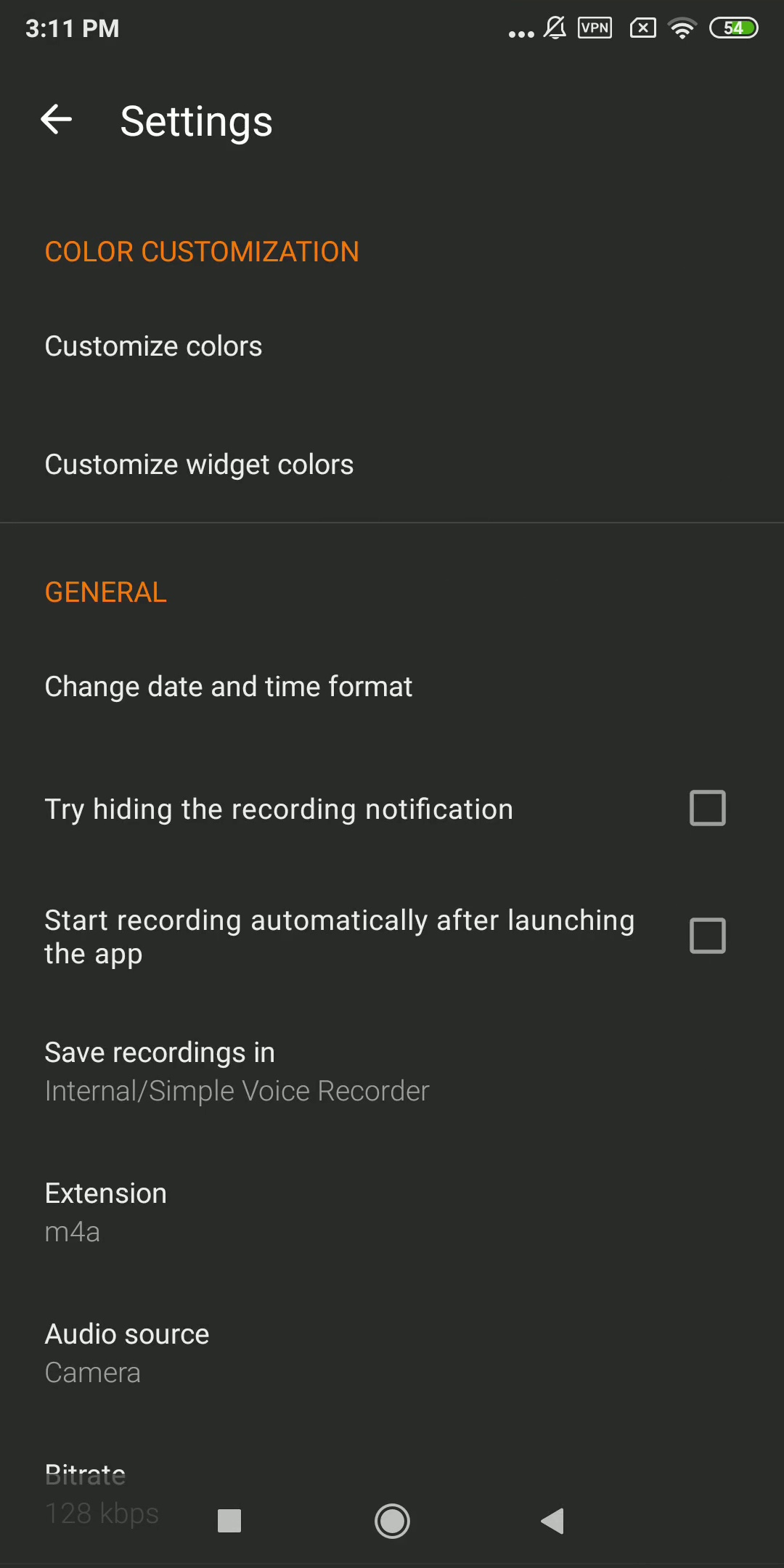Enable hiding the recording notification
This screenshot has height=1568, width=784.
pyautogui.click(x=707, y=808)
